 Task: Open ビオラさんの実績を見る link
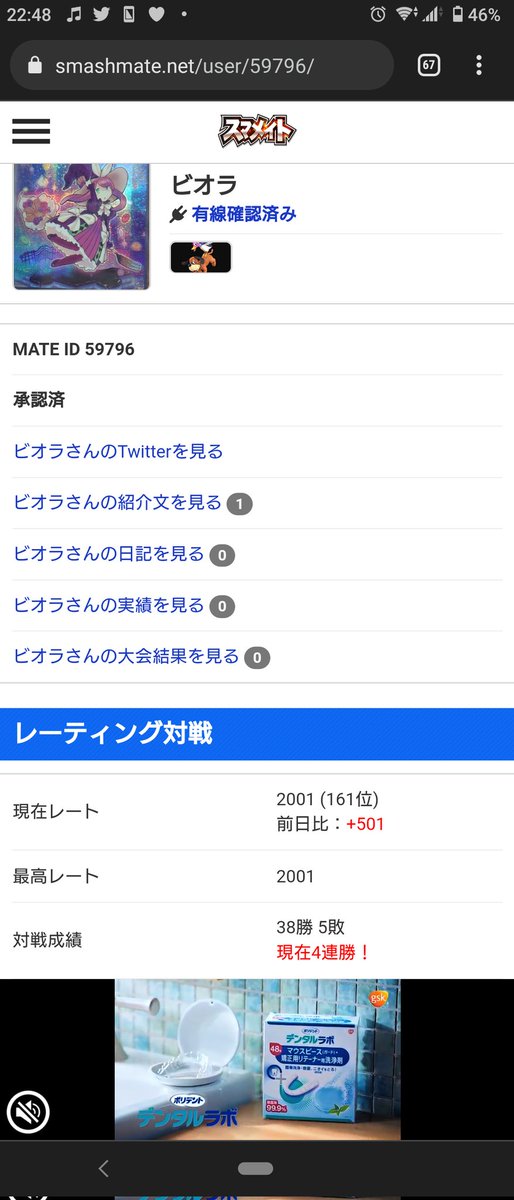(x=108, y=606)
